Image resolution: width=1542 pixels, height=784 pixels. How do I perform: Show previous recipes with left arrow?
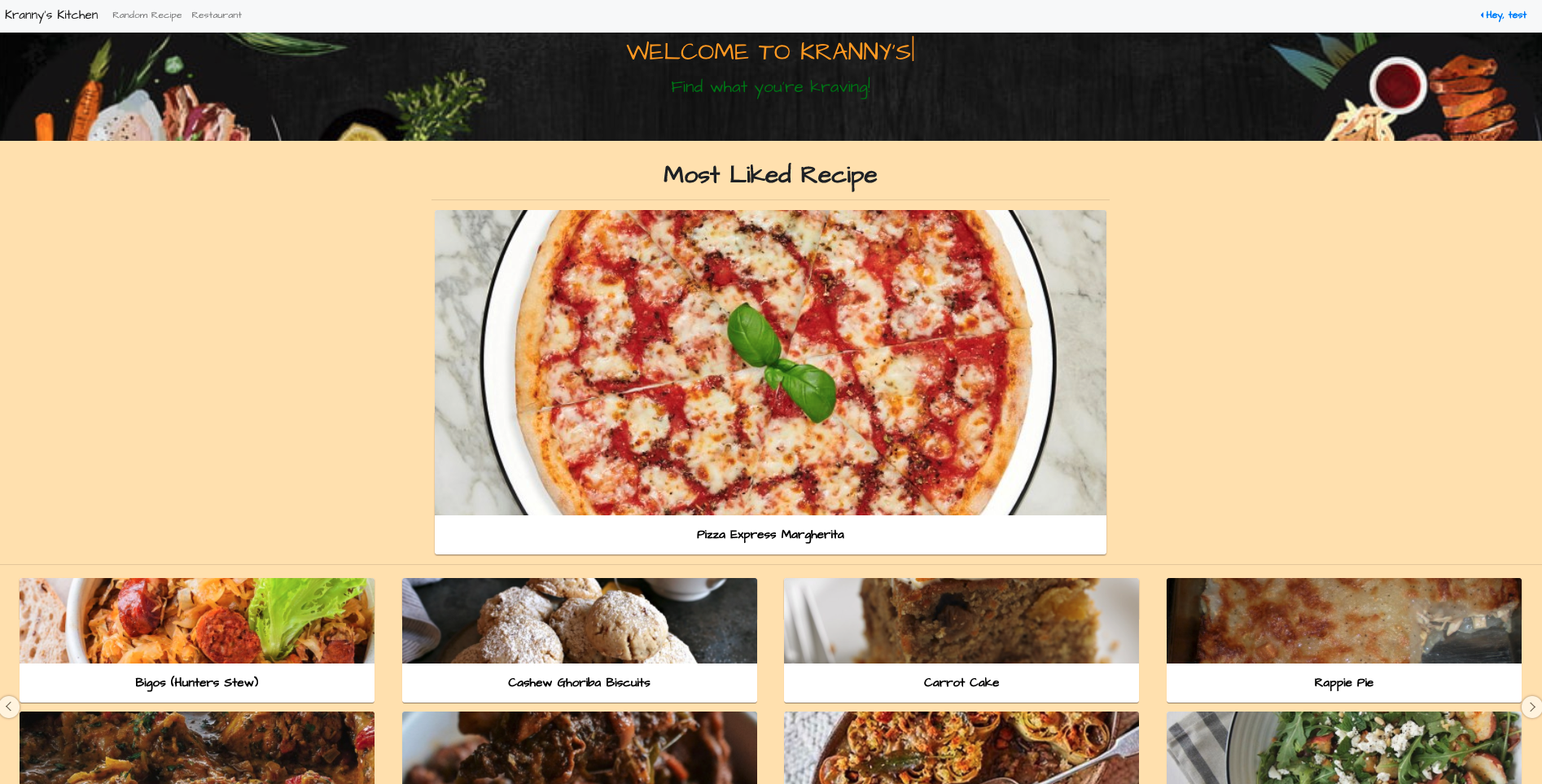point(9,707)
